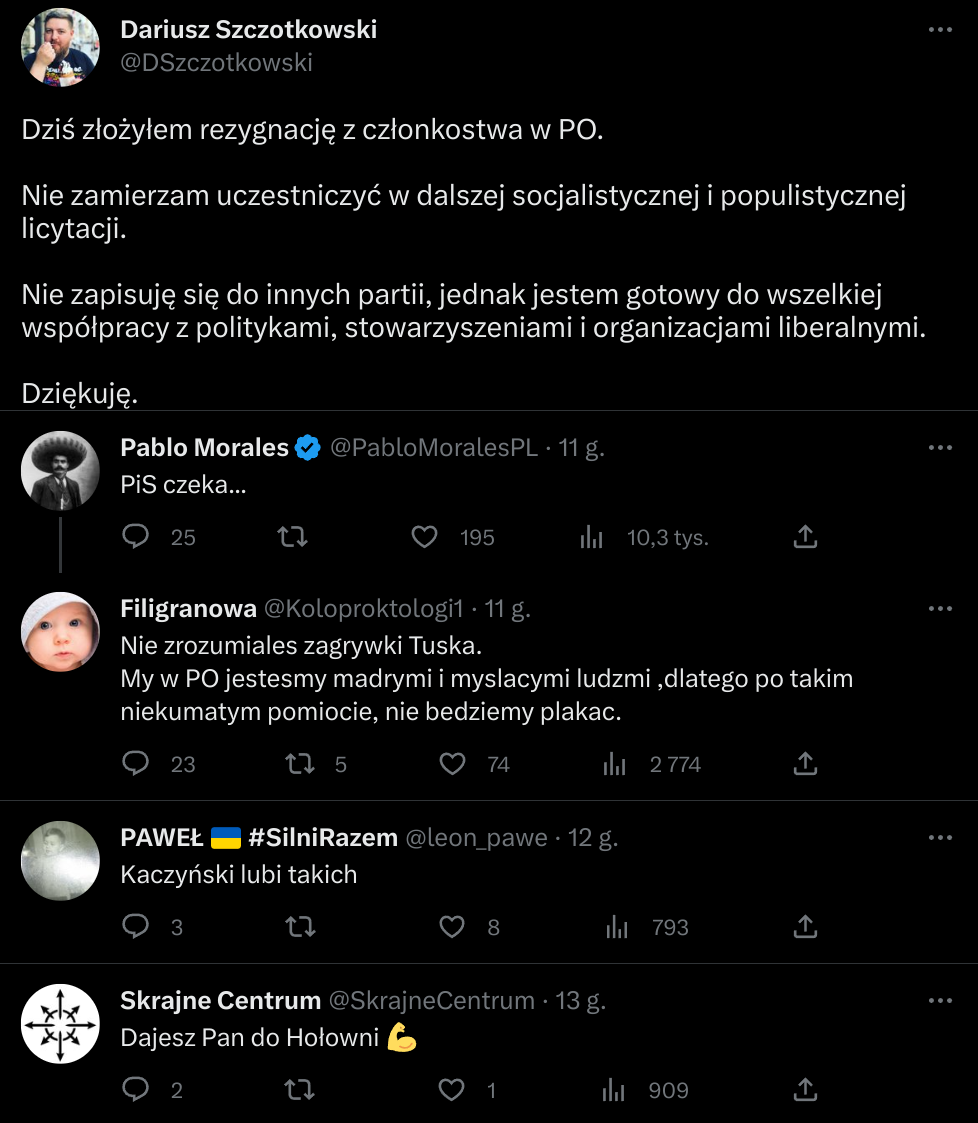Viewport: 978px width, 1123px height.
Task: View analytics for PAWEŁ's reply
Action: tap(617, 927)
